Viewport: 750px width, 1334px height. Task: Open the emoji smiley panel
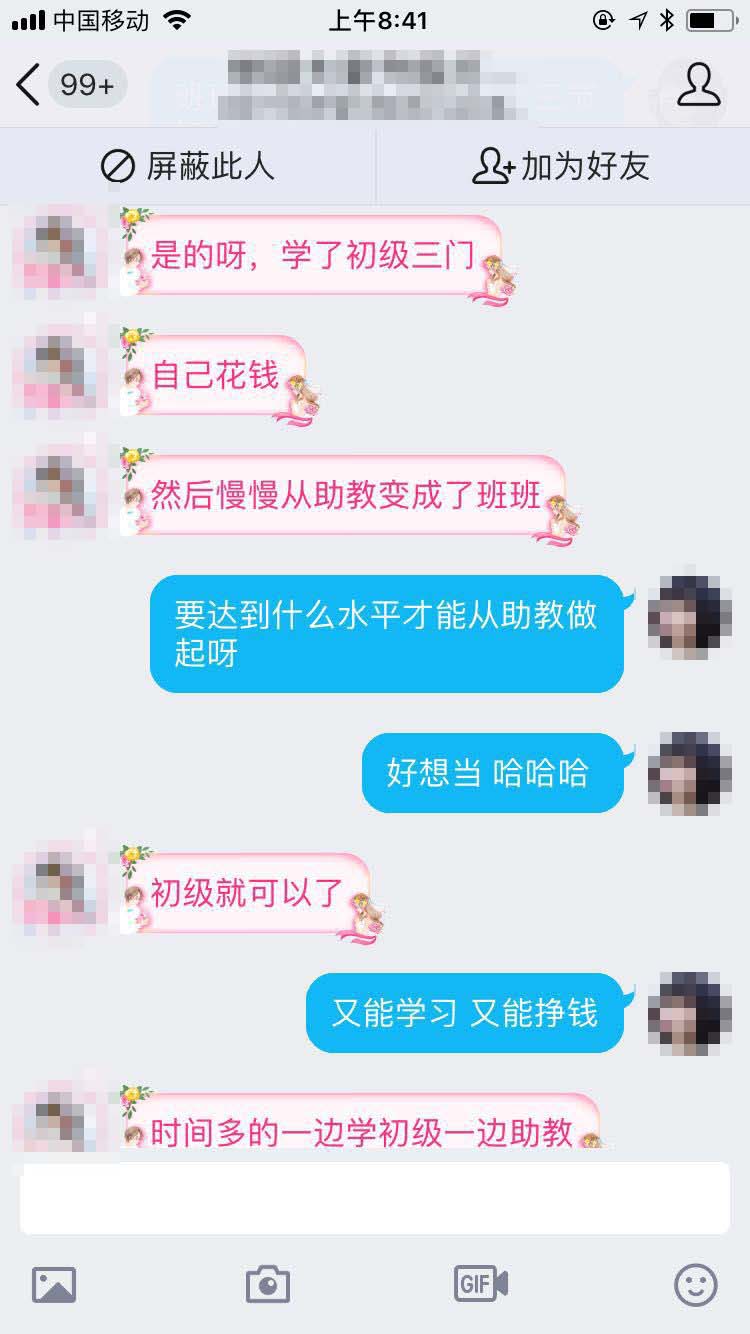pyautogui.click(x=695, y=1284)
